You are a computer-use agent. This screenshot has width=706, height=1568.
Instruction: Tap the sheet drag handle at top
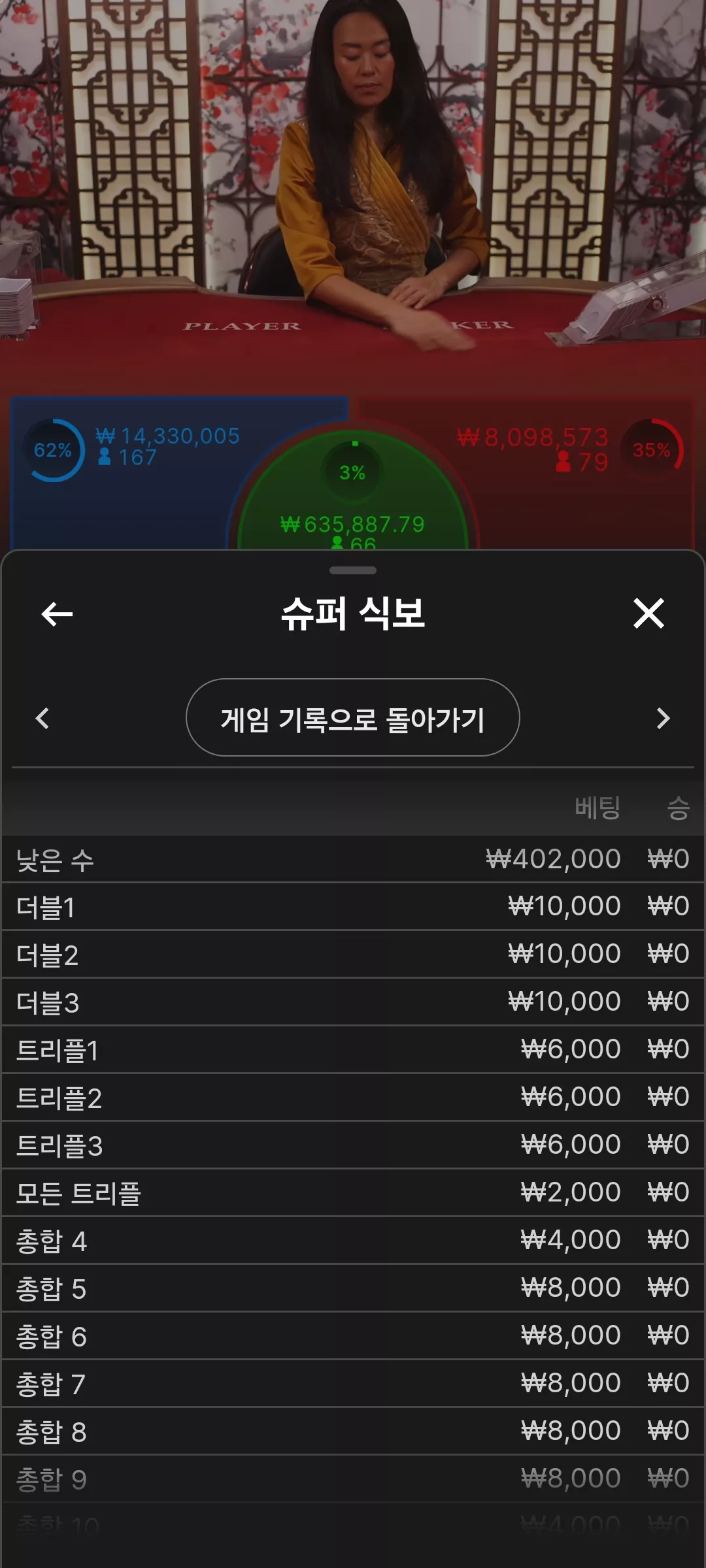tap(353, 570)
